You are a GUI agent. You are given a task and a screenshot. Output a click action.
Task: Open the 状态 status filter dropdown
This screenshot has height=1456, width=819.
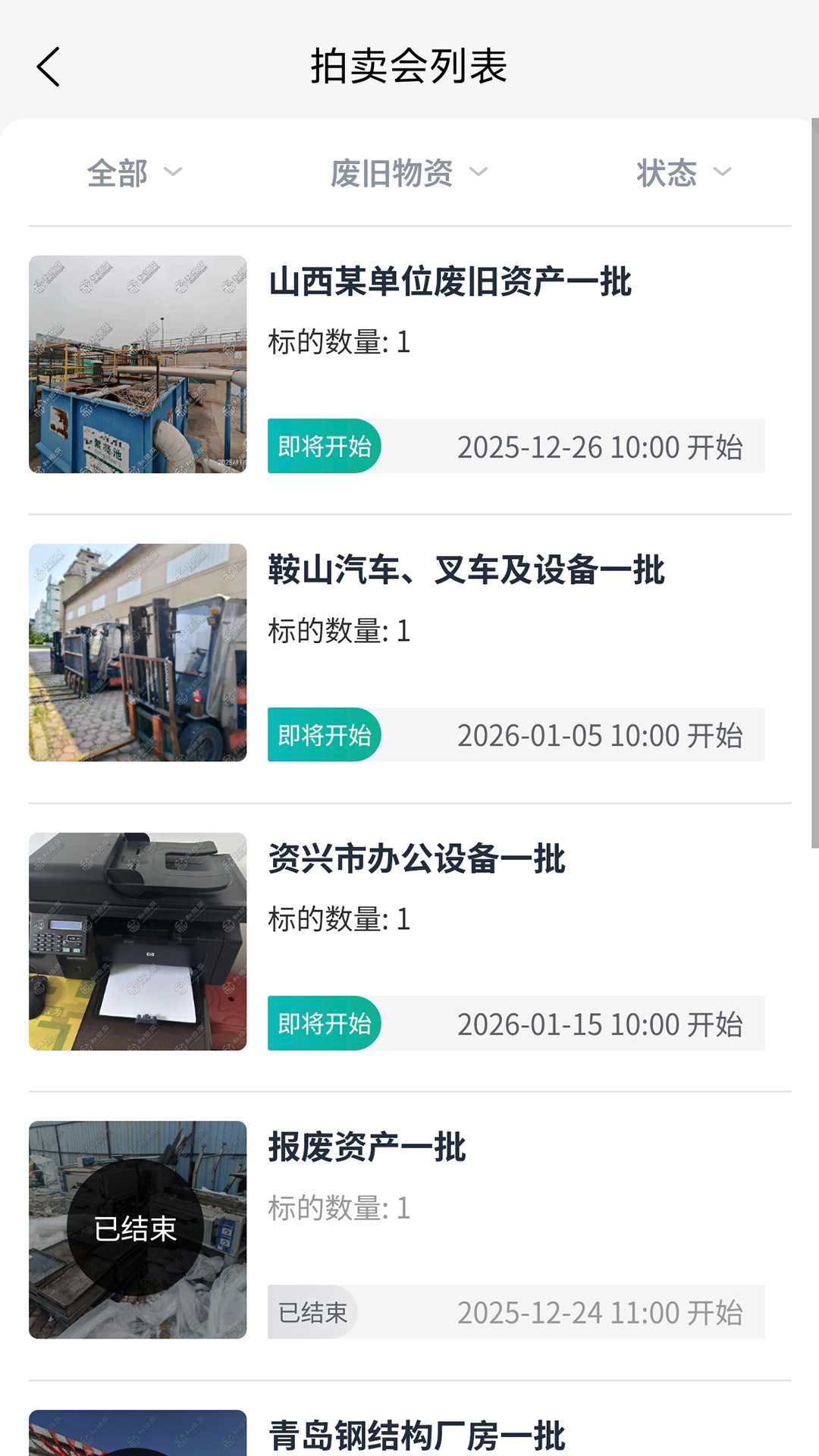(x=681, y=173)
